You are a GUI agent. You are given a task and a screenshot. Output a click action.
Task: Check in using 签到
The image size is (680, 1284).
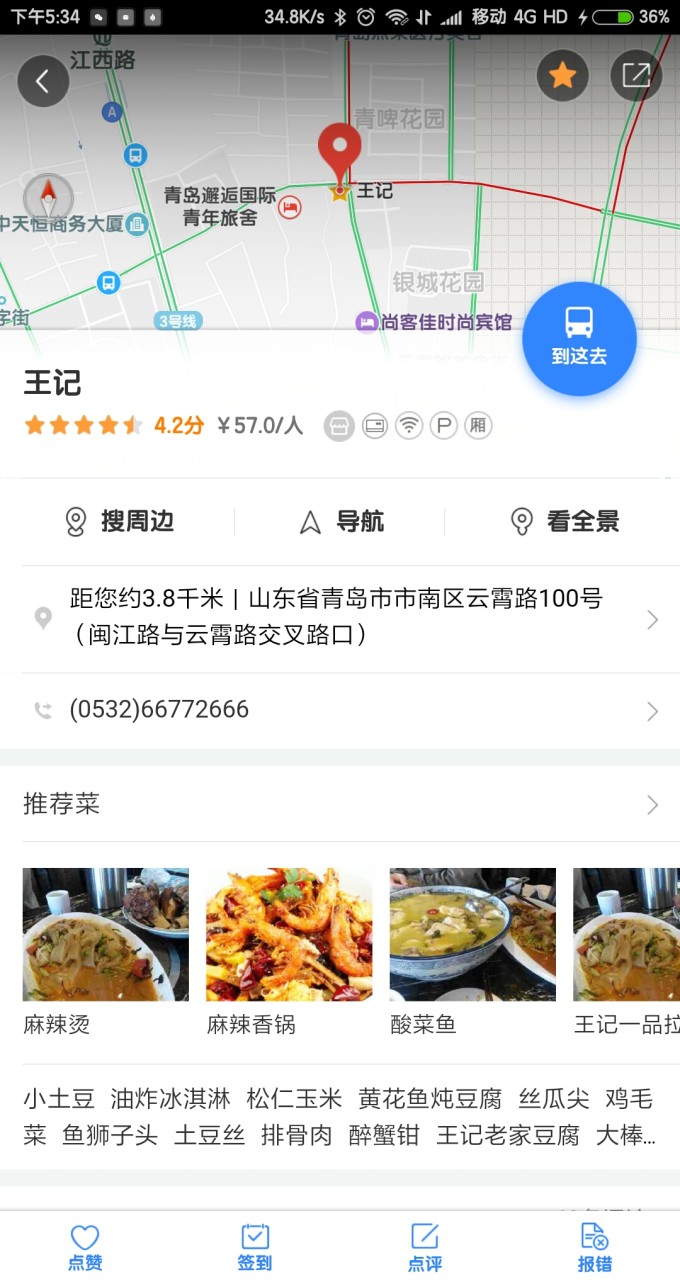tap(255, 1247)
